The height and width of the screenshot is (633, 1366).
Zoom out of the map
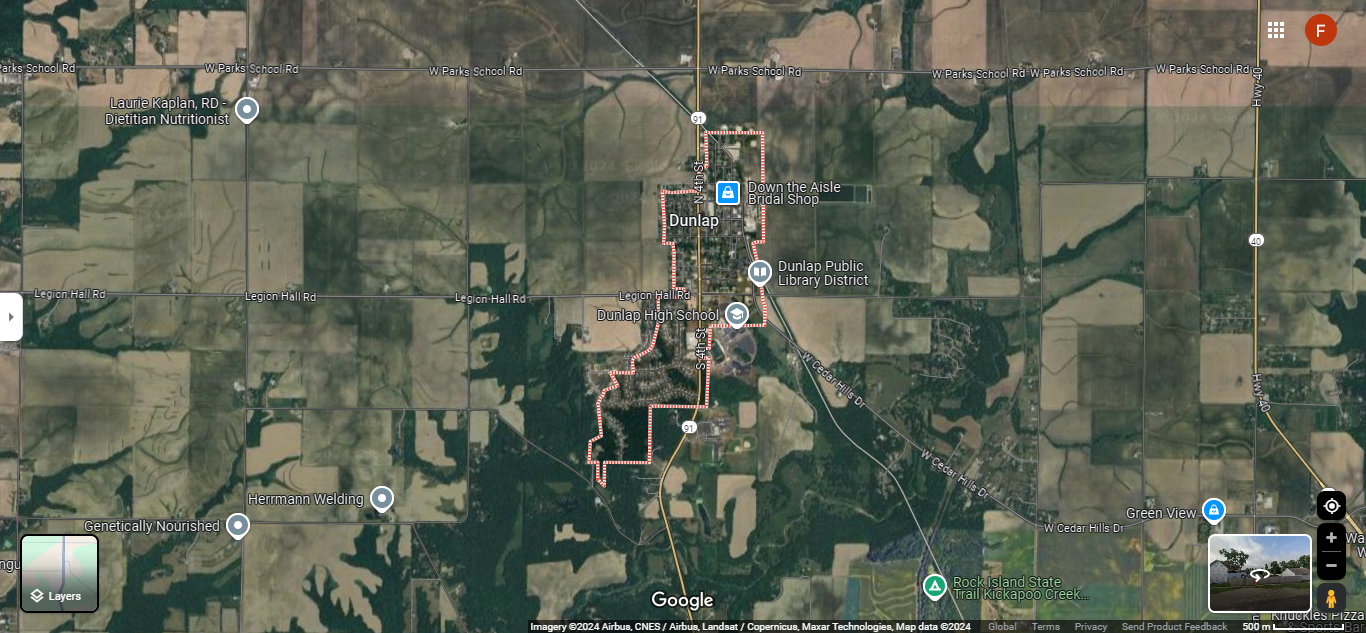coord(1331,565)
